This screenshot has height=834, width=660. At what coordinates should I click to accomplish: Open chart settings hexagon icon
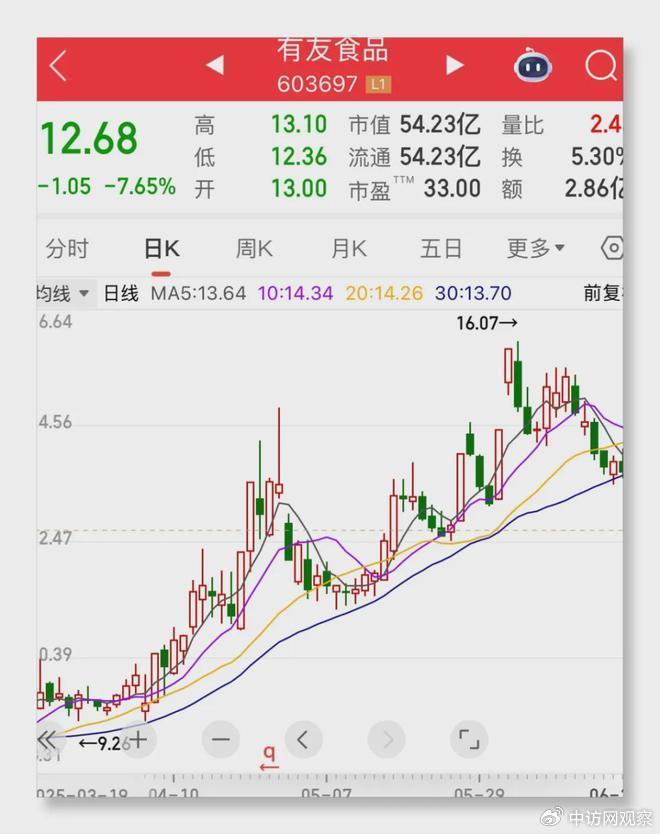pyautogui.click(x=613, y=248)
